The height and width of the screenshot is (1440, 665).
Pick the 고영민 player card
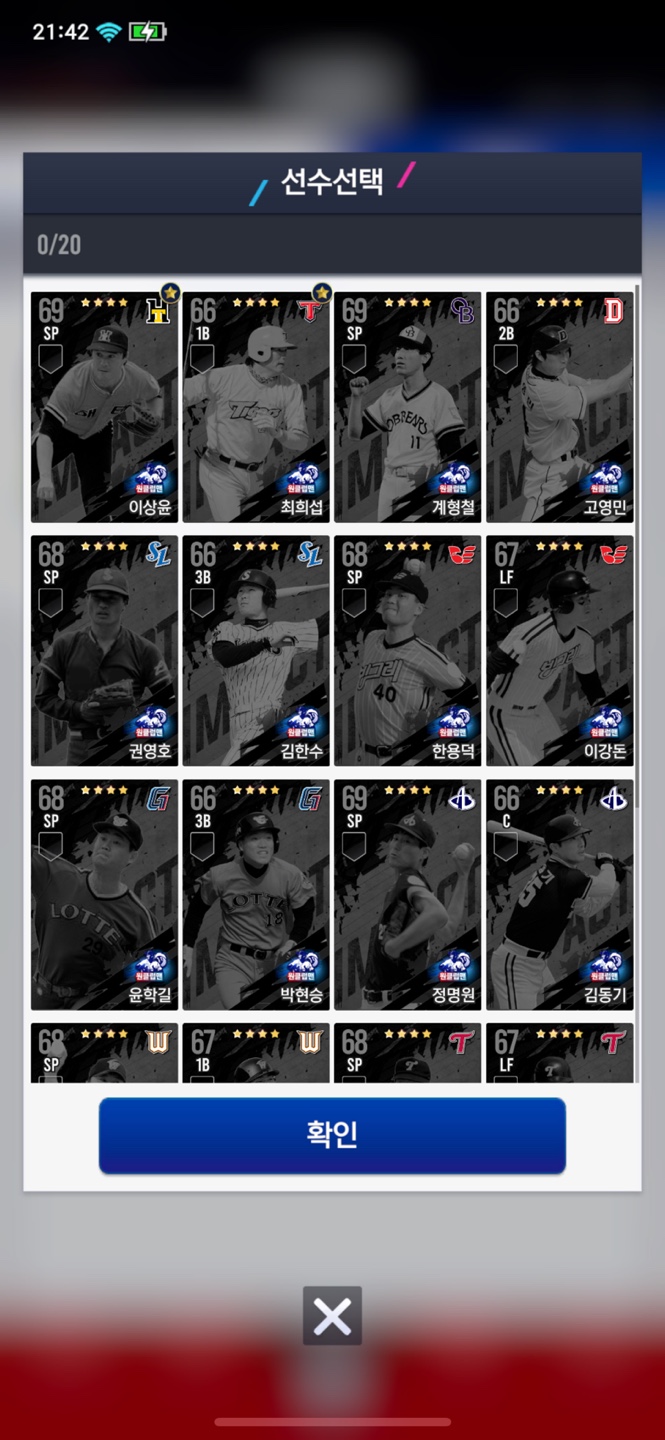(x=560, y=407)
